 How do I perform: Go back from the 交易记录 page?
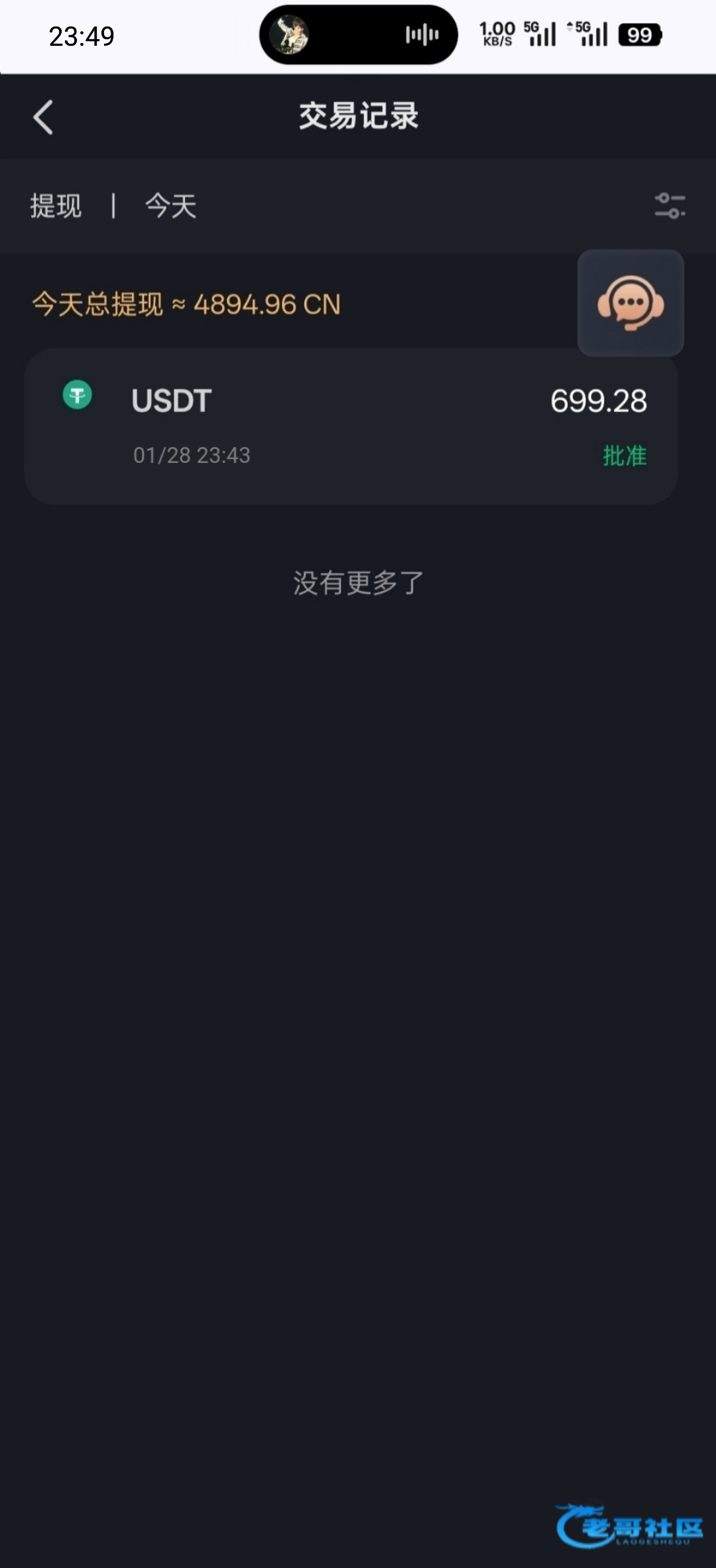44,117
